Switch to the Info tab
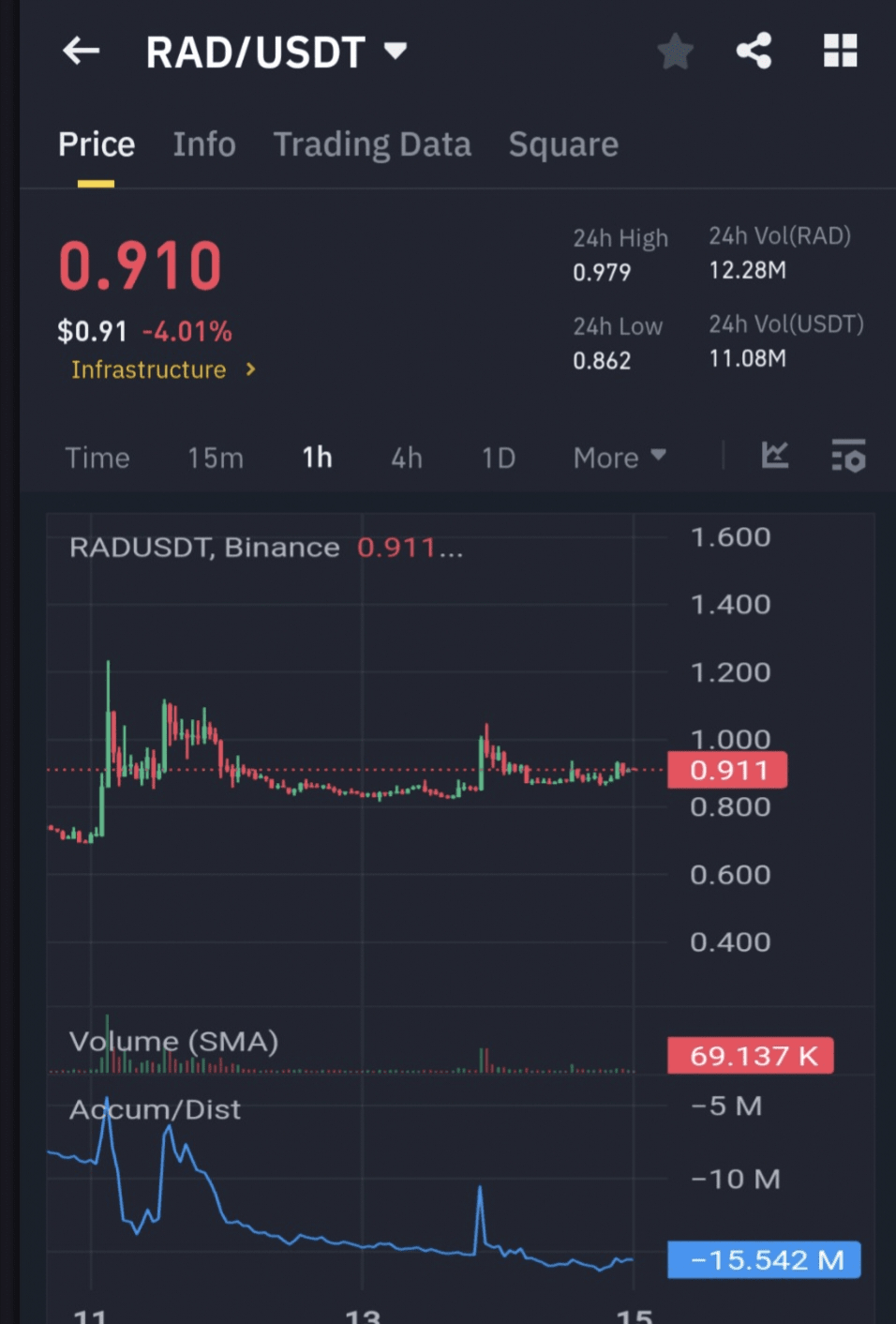The image size is (896, 1324). coord(203,144)
